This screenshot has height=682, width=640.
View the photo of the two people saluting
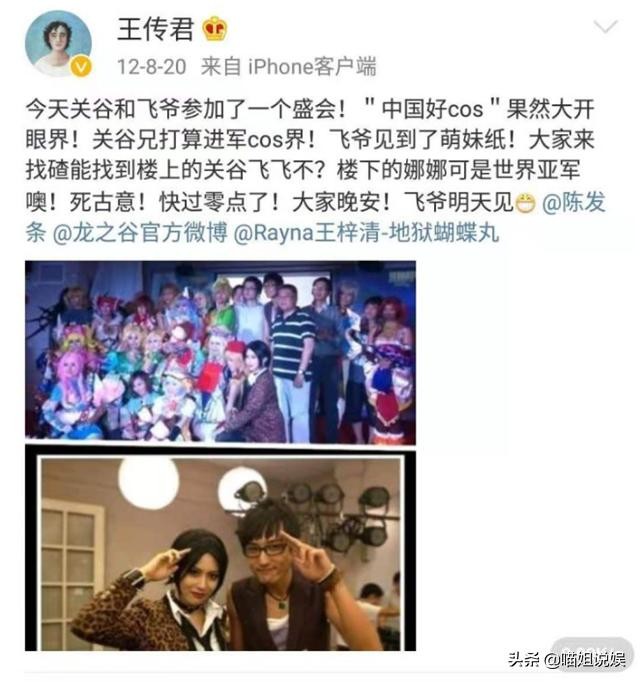point(220,554)
